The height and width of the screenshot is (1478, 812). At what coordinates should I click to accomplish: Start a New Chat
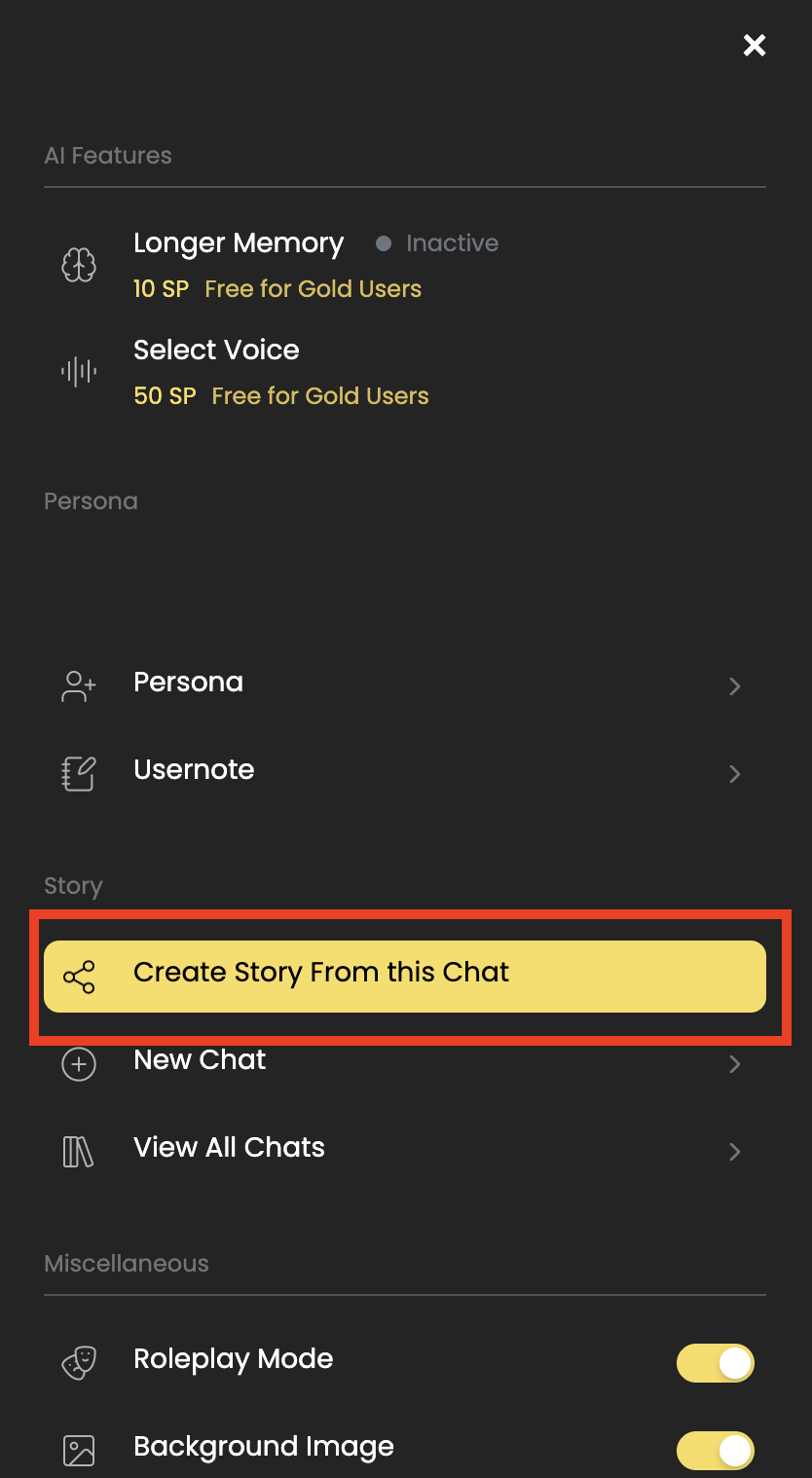tap(200, 1060)
